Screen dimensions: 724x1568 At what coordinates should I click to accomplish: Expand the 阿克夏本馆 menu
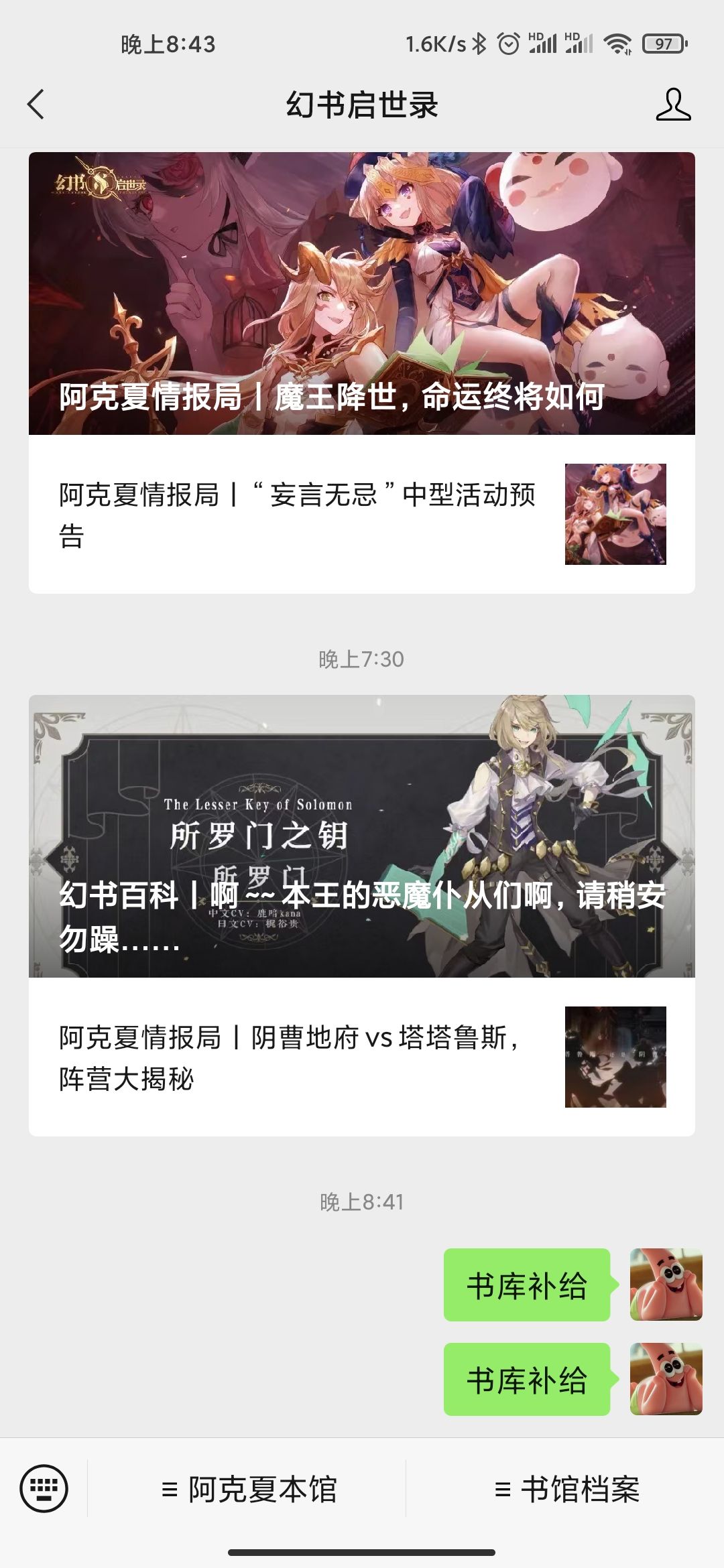[x=248, y=1489]
